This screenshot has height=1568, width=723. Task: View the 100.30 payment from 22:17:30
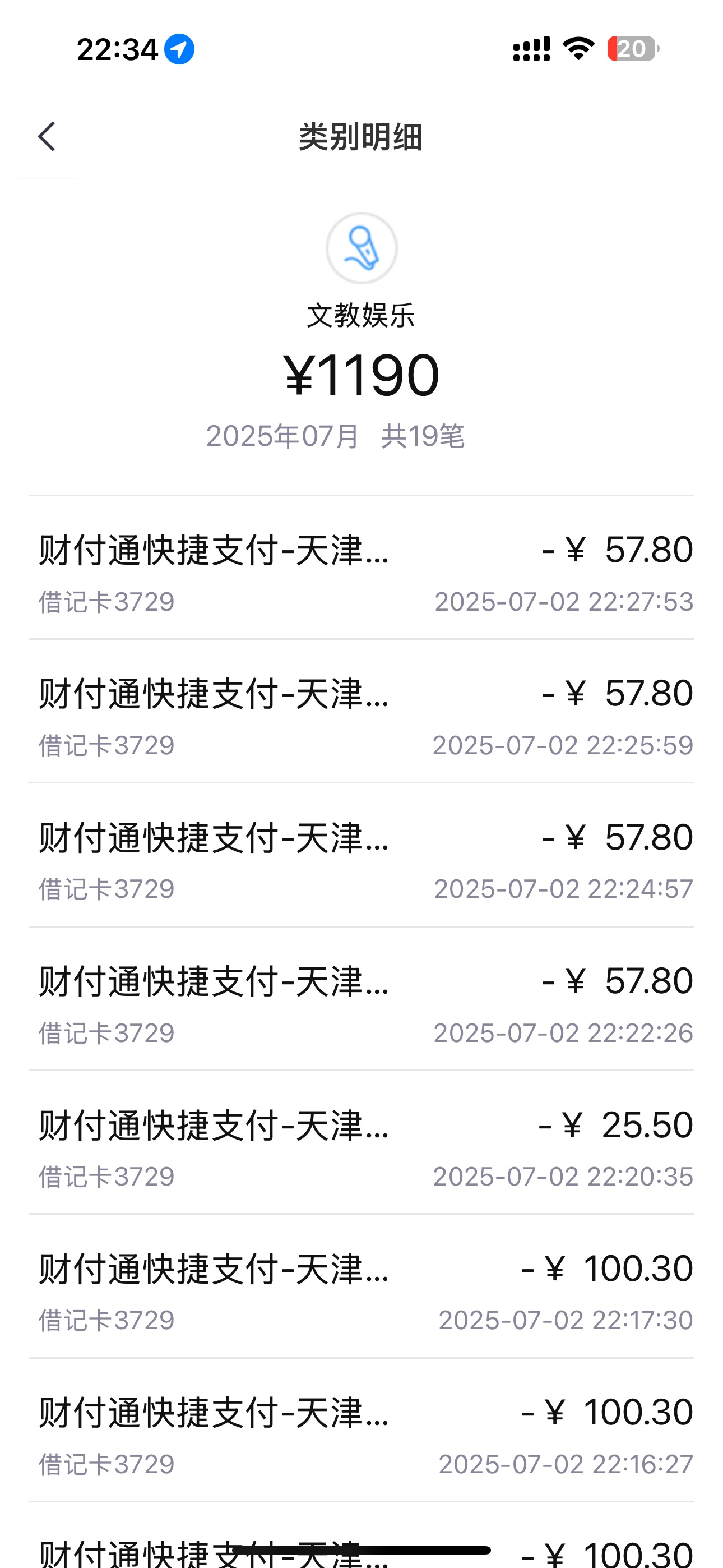(361, 1286)
